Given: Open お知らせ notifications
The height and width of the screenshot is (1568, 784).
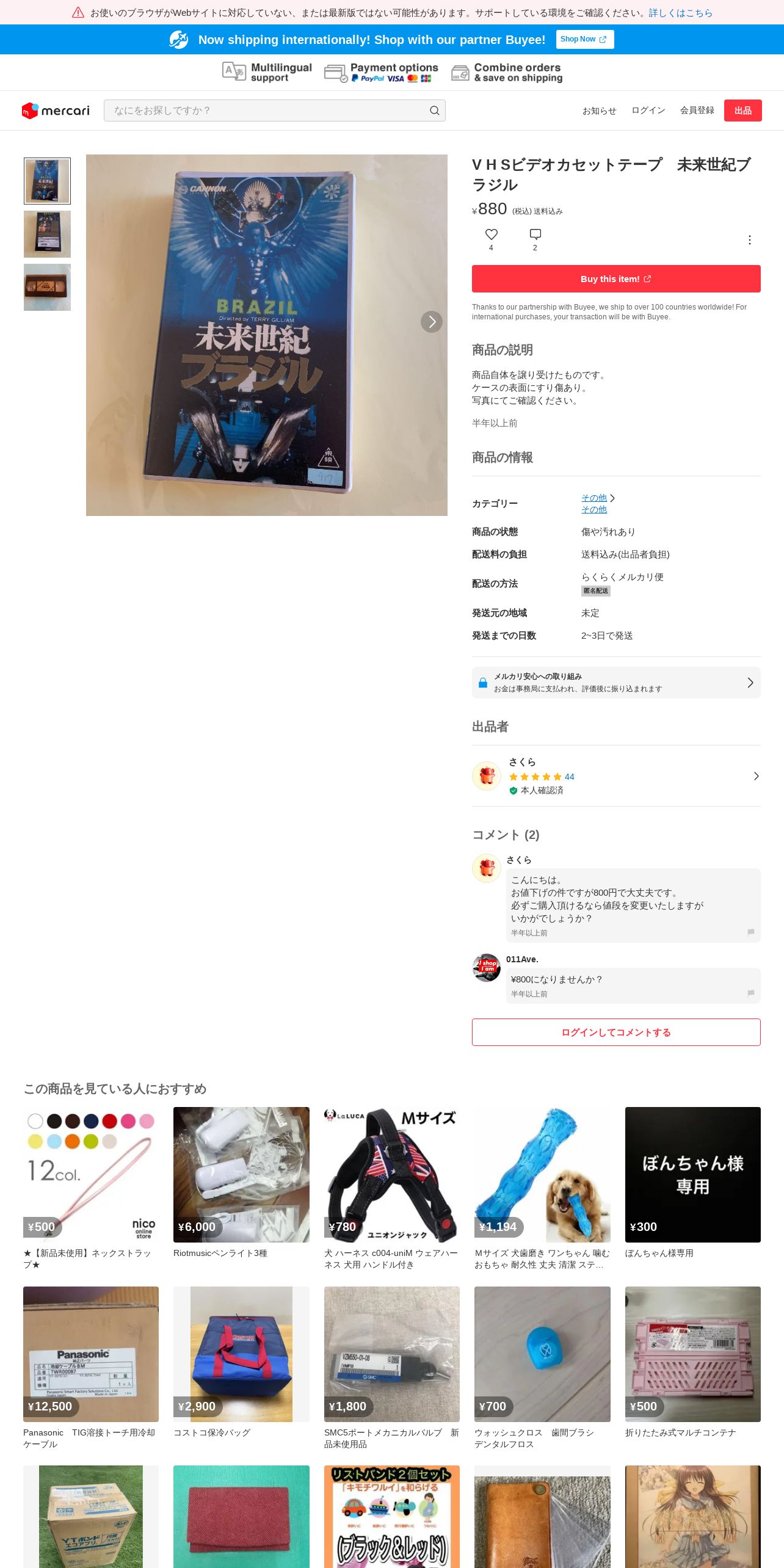Looking at the screenshot, I should click(x=599, y=111).
